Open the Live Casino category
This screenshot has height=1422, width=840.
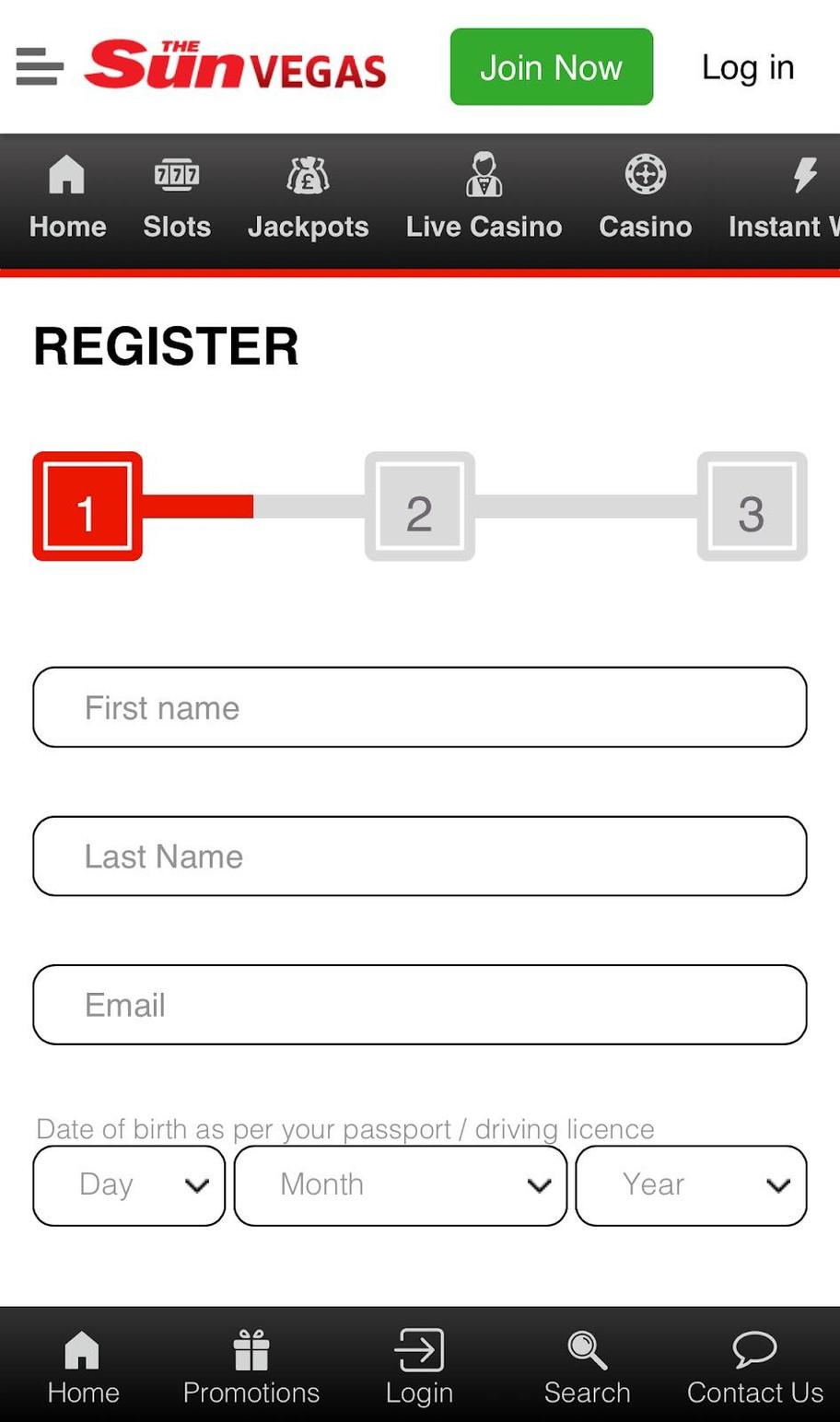(484, 198)
